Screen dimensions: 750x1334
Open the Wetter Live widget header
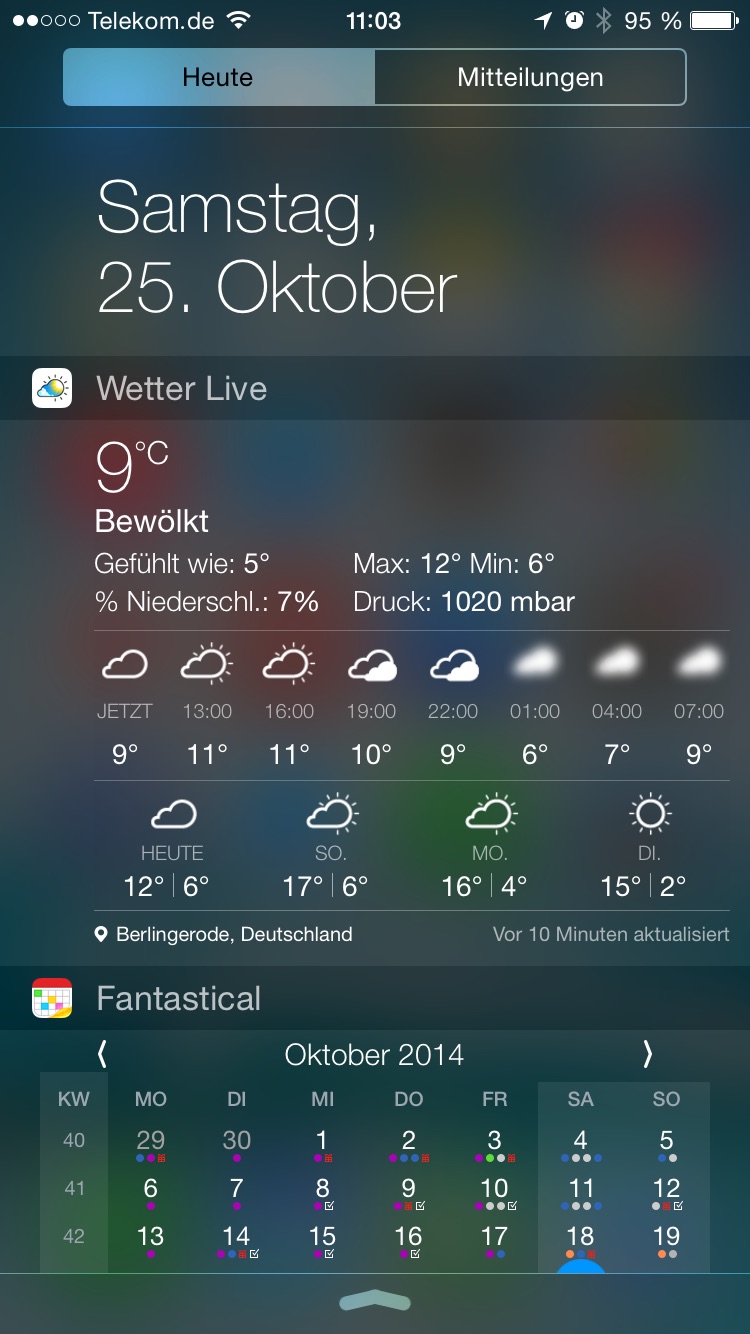(375, 388)
